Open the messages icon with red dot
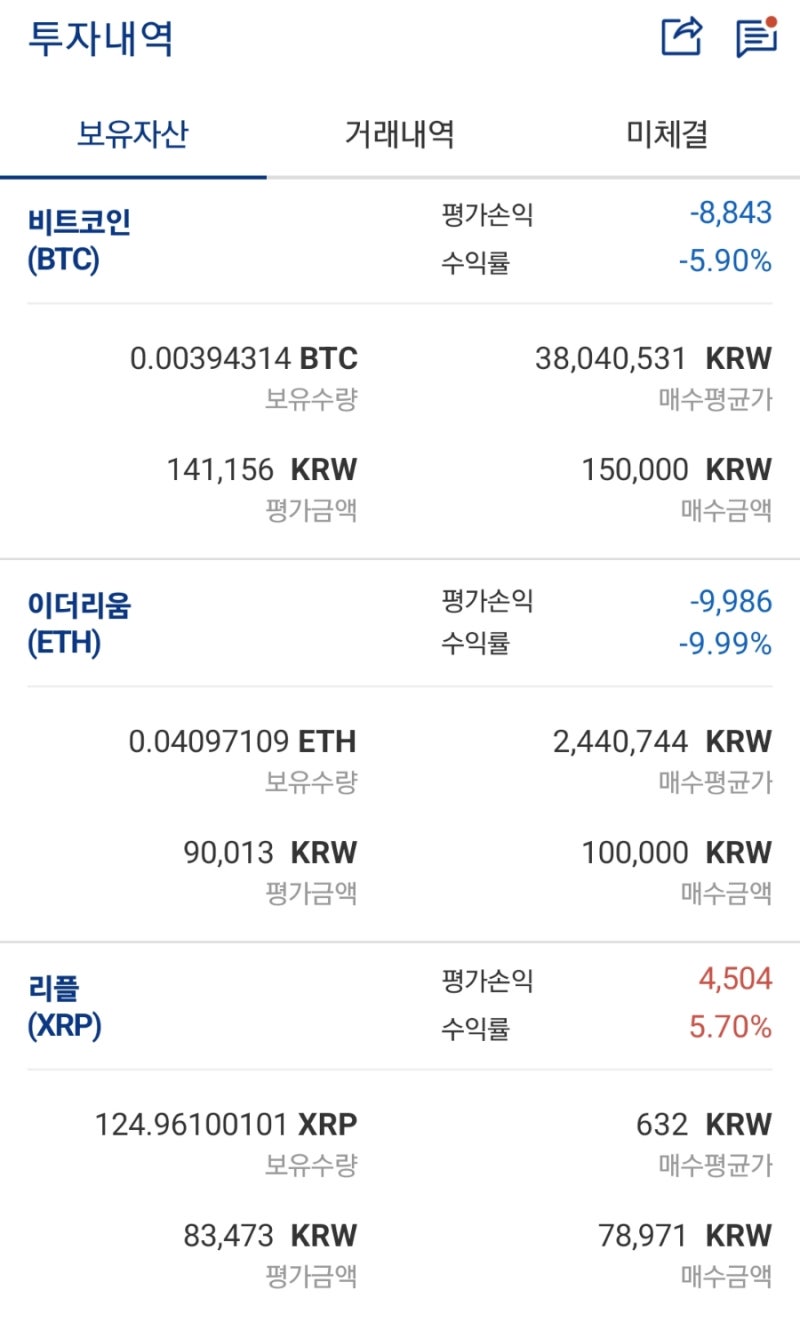 [x=756, y=38]
